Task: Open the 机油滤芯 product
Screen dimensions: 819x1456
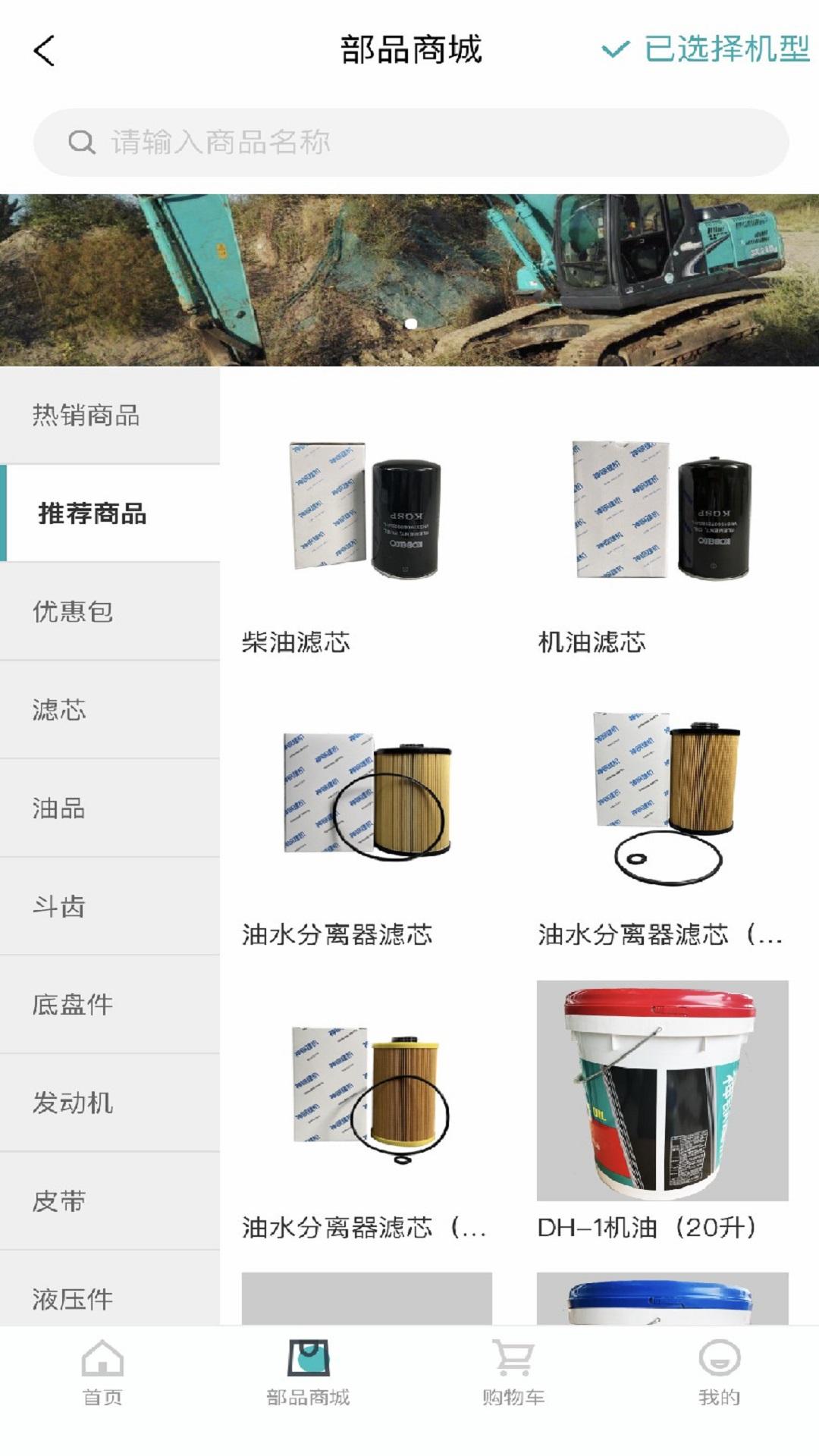Action: click(662, 531)
